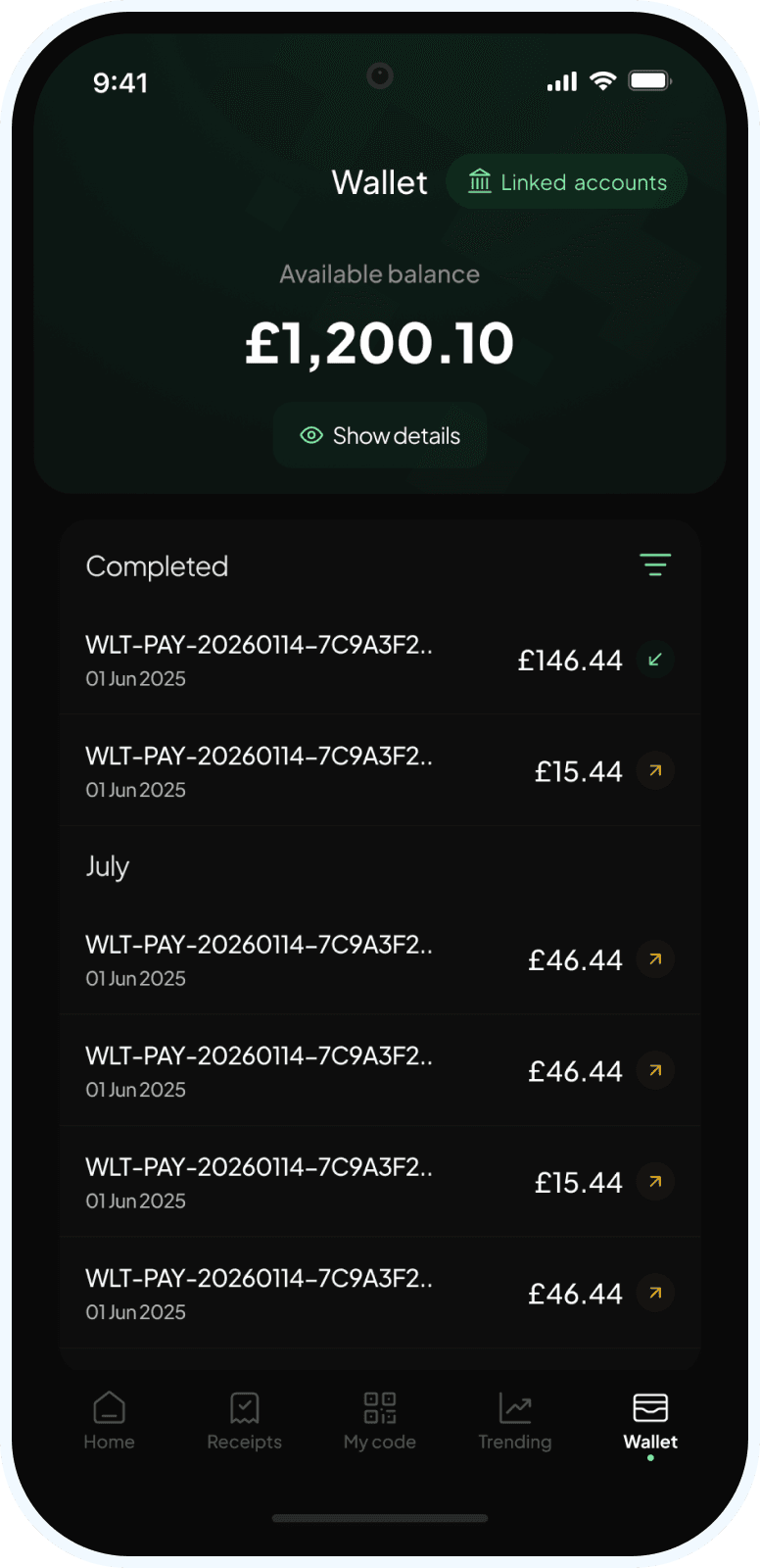This screenshot has height=1568, width=760.
Task: Open the My code tab
Action: point(380,1420)
